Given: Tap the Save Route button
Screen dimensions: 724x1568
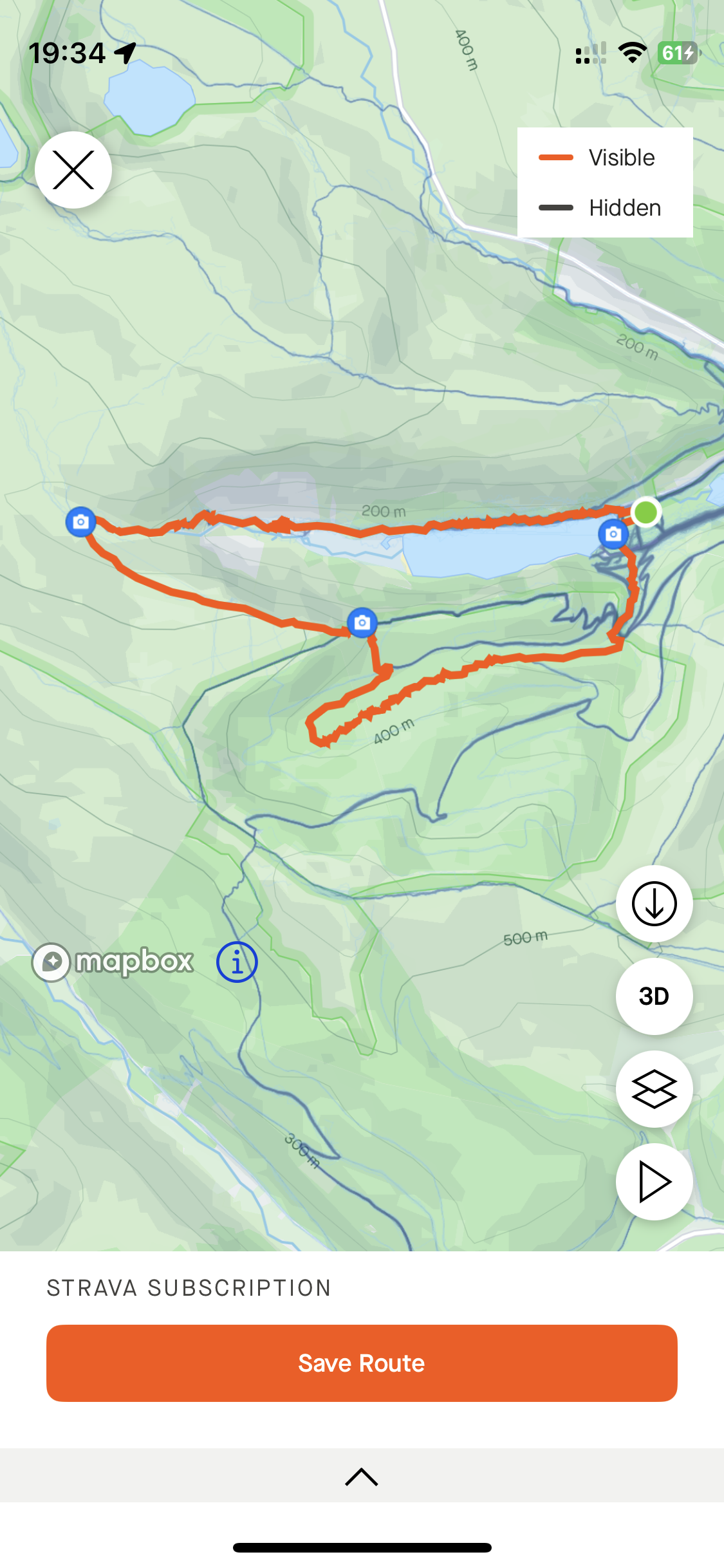Looking at the screenshot, I should pyautogui.click(x=362, y=1363).
